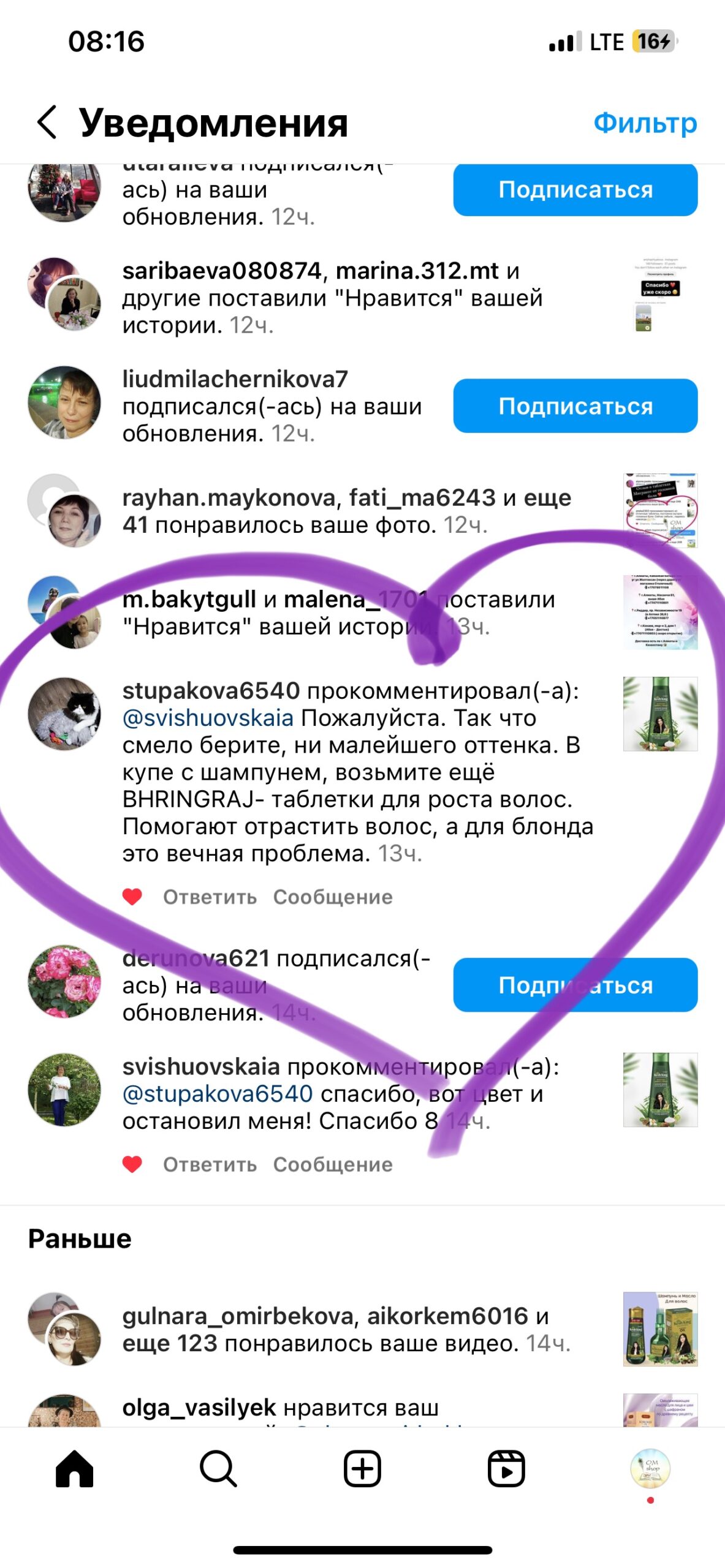Screen dimensions: 725x1568
Task: Send a Сообщение to stupakova6540
Action: (x=333, y=897)
